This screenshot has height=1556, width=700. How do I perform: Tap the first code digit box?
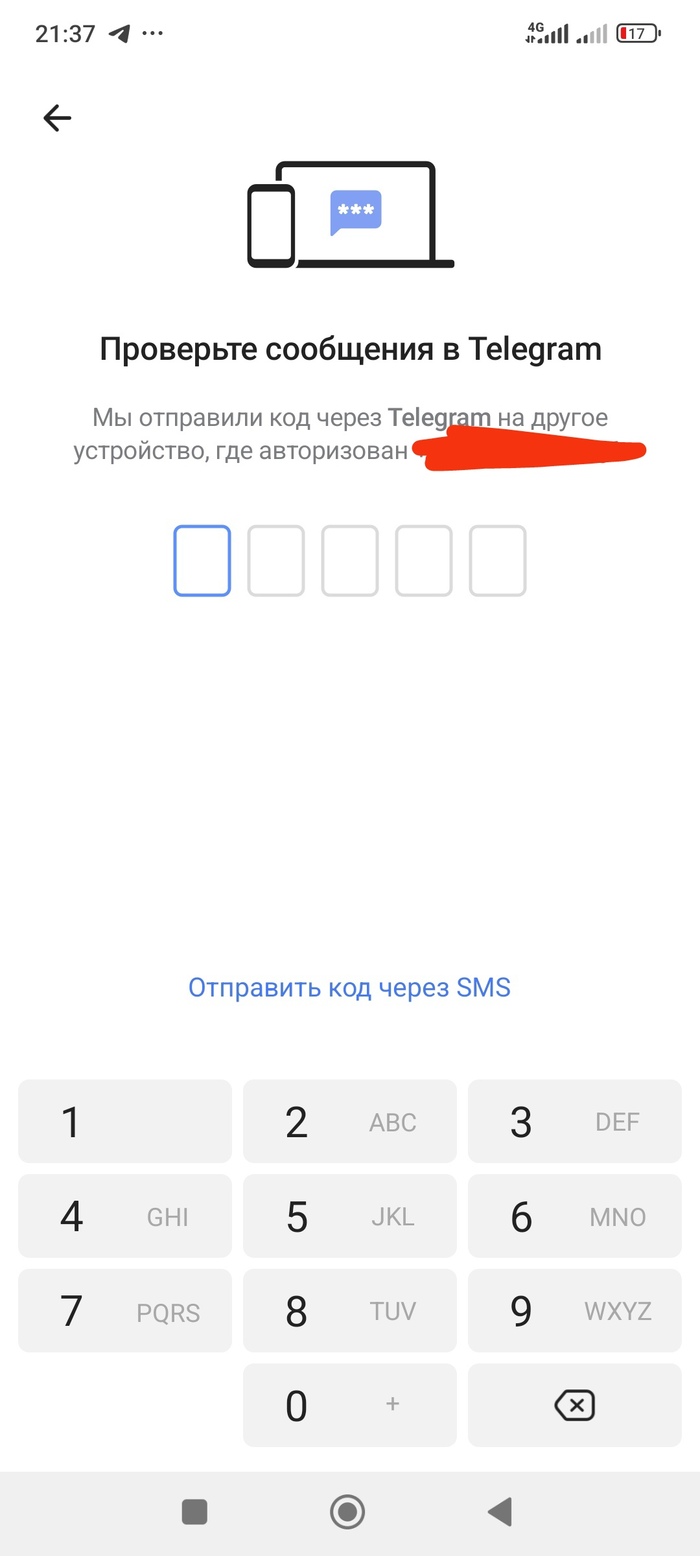click(x=202, y=561)
